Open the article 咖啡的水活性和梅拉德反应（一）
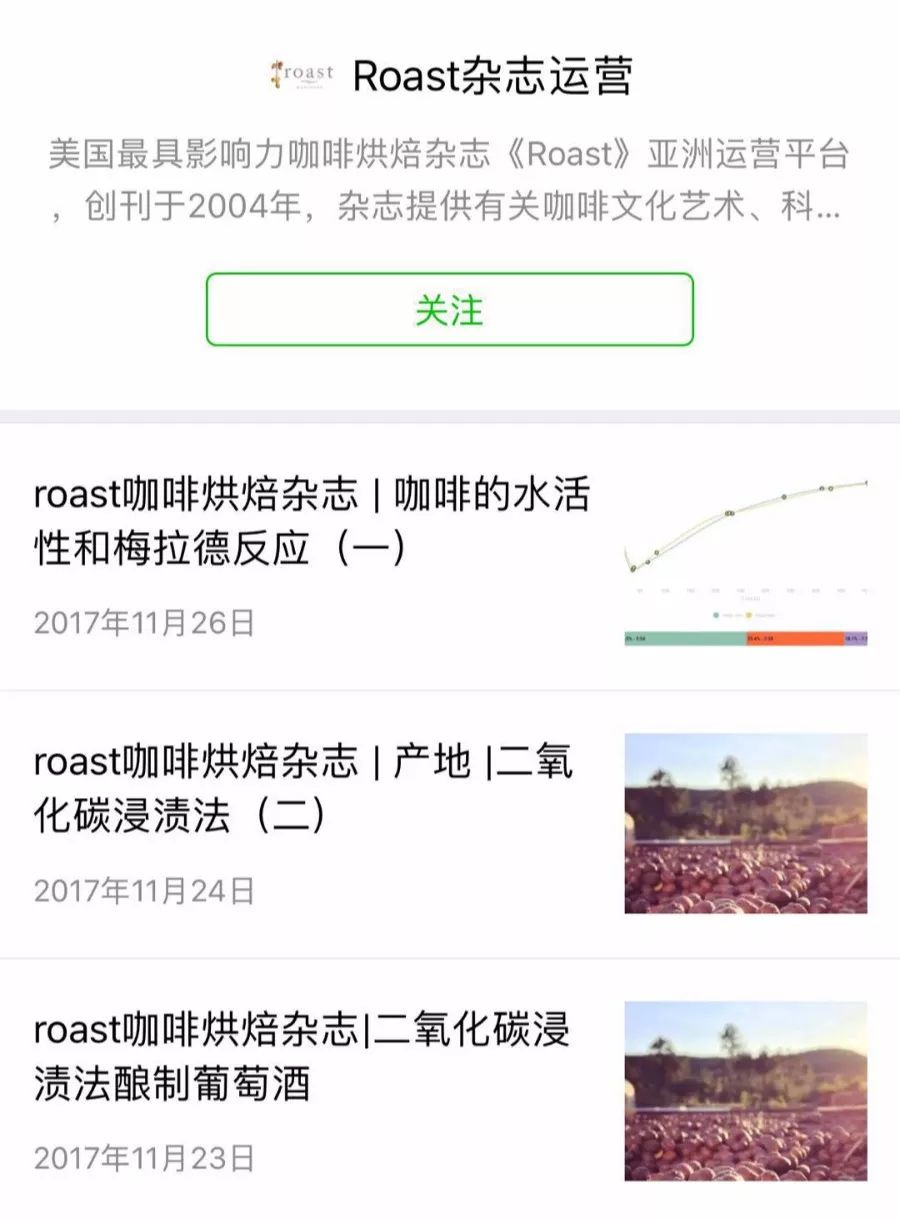Viewport: 900px width, 1220px height. [450, 557]
